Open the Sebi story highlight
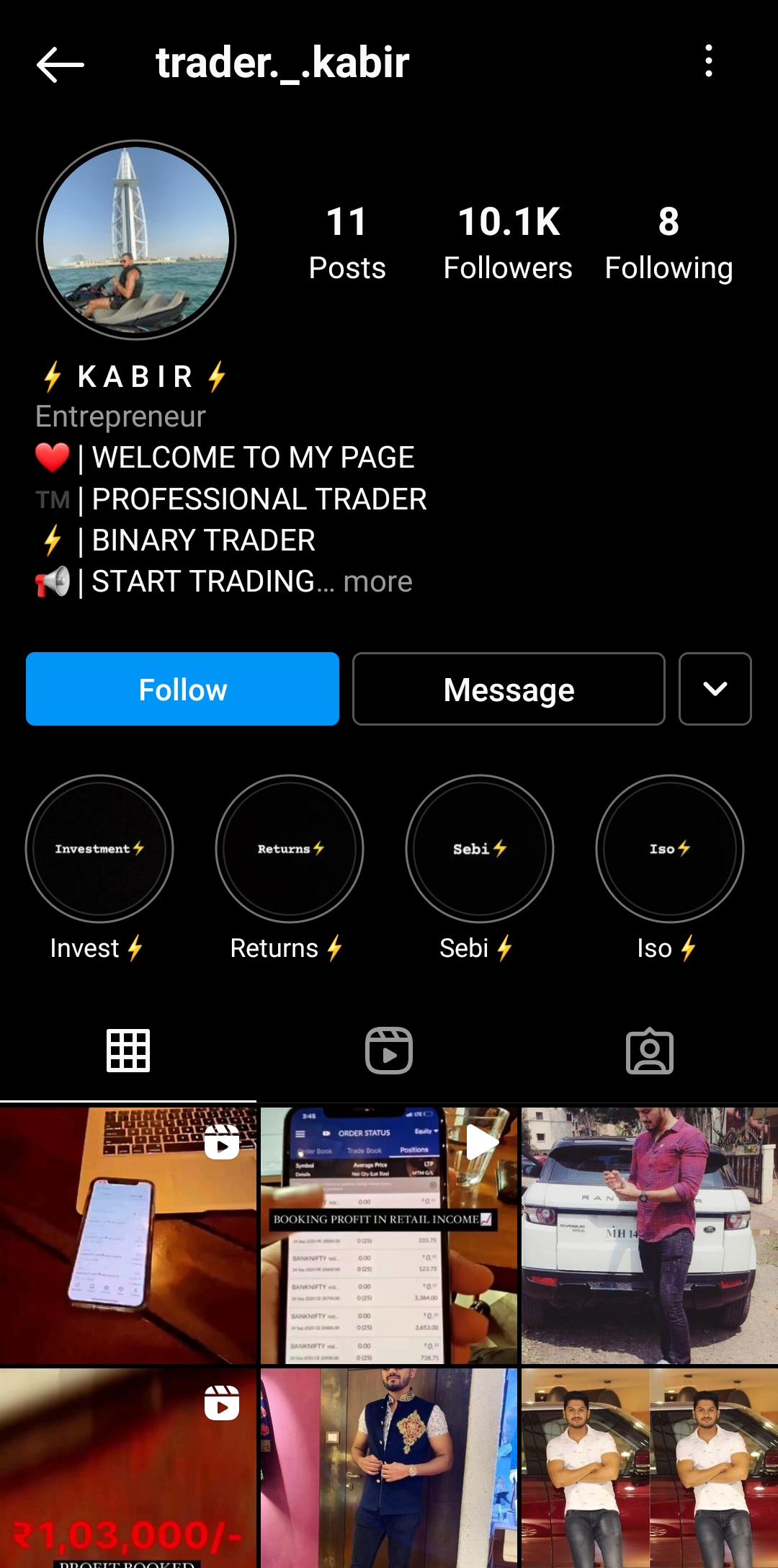This screenshot has height=1568, width=778. (x=480, y=849)
